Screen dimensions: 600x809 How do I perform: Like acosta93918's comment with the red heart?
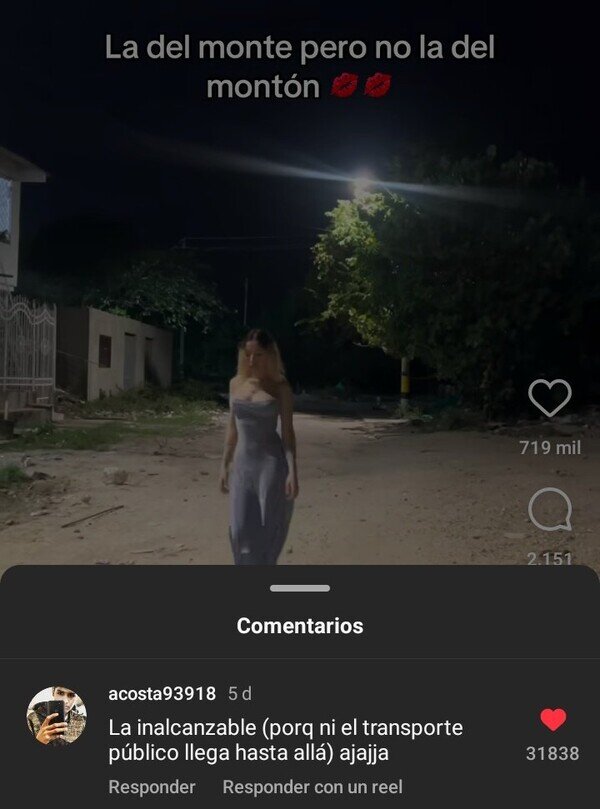552,720
